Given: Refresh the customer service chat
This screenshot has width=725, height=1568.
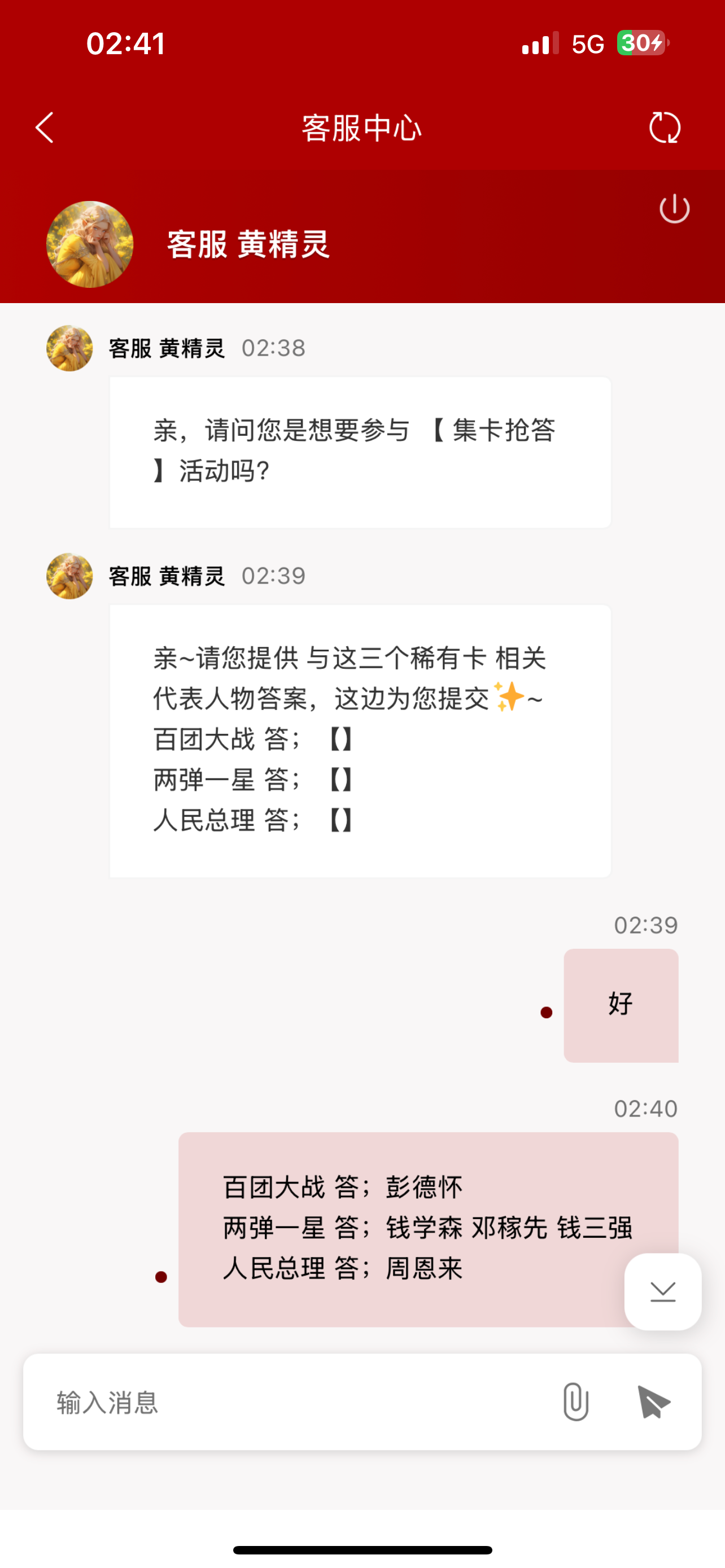Looking at the screenshot, I should tap(664, 128).
